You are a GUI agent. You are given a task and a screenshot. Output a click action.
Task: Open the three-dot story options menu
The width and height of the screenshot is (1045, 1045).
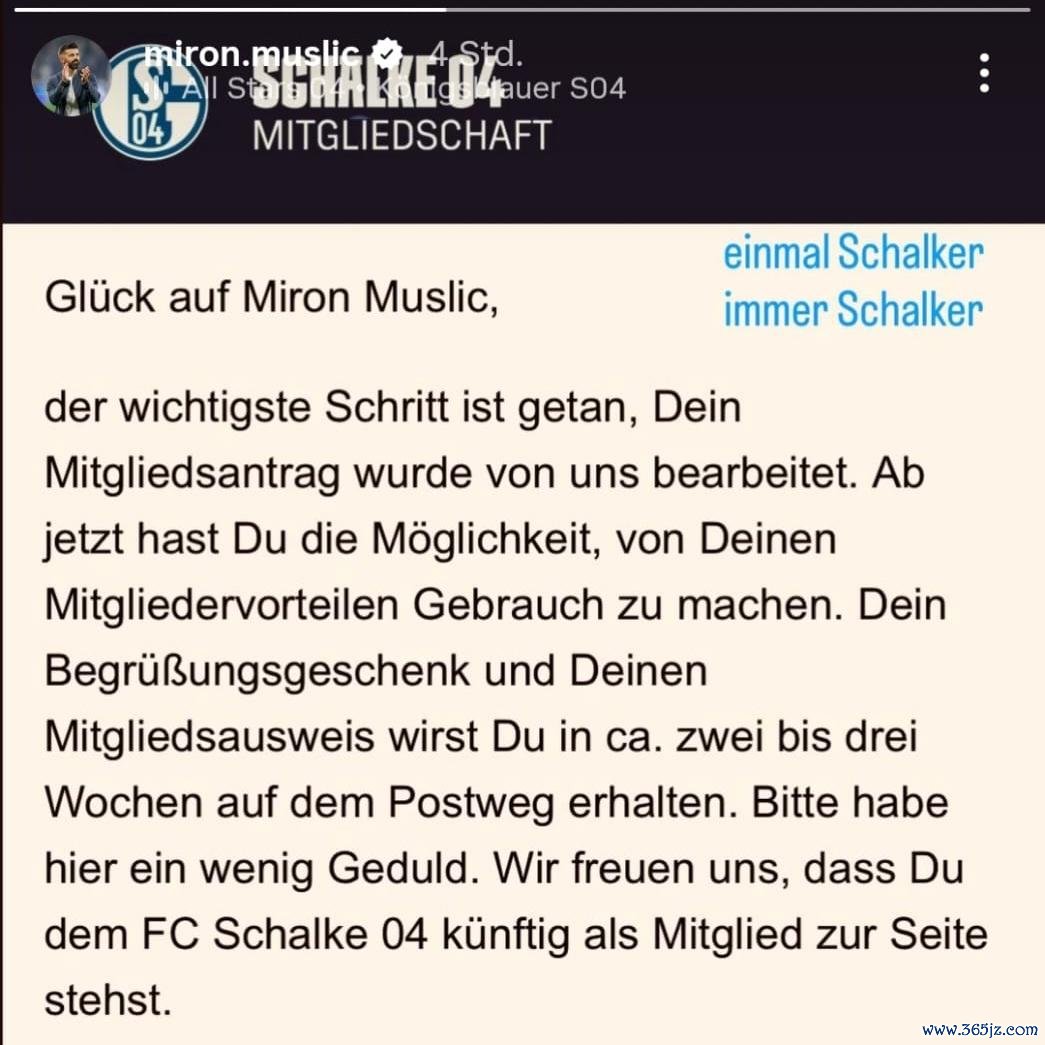tap(985, 73)
